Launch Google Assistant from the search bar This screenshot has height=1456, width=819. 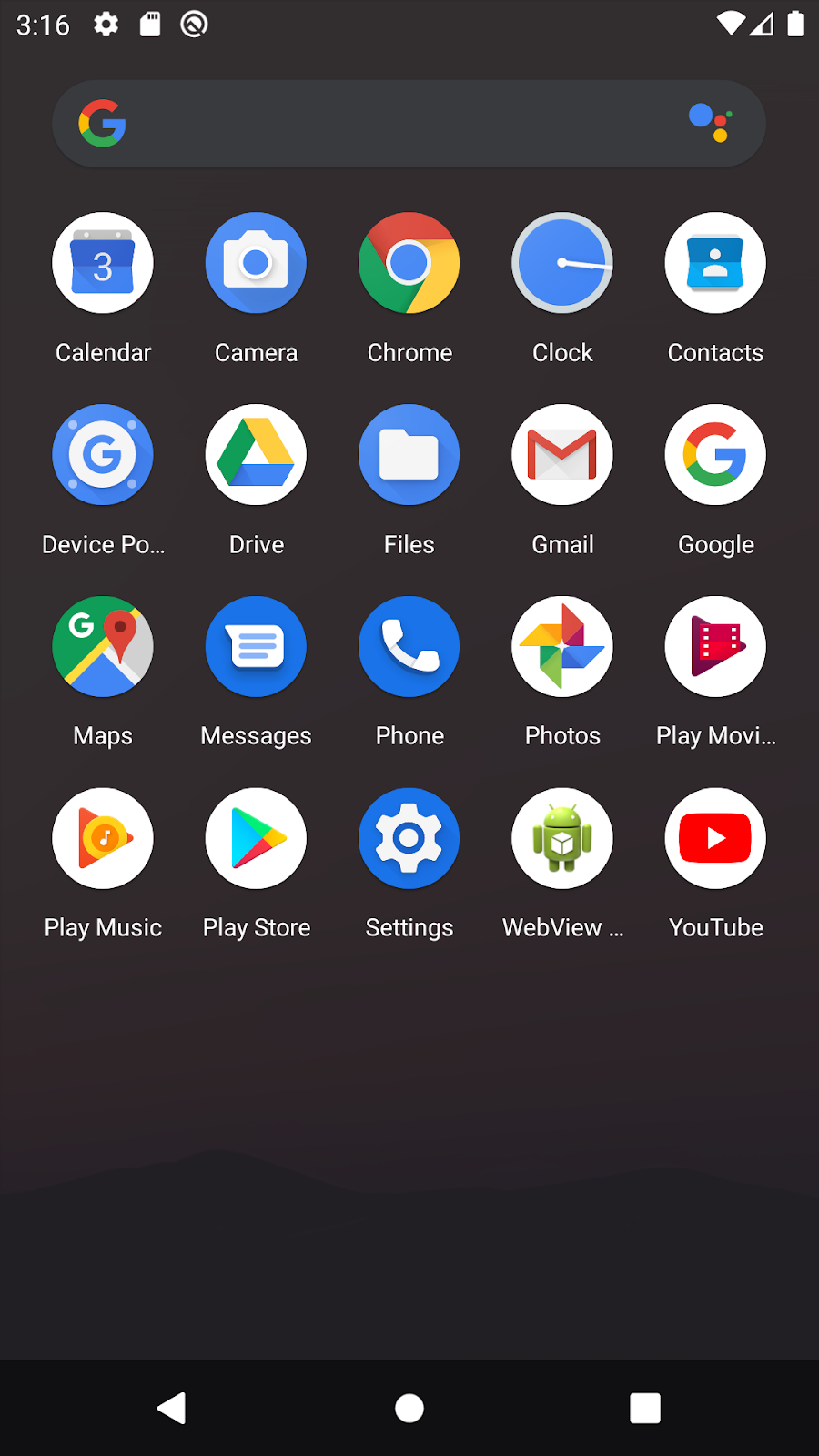[x=711, y=122]
